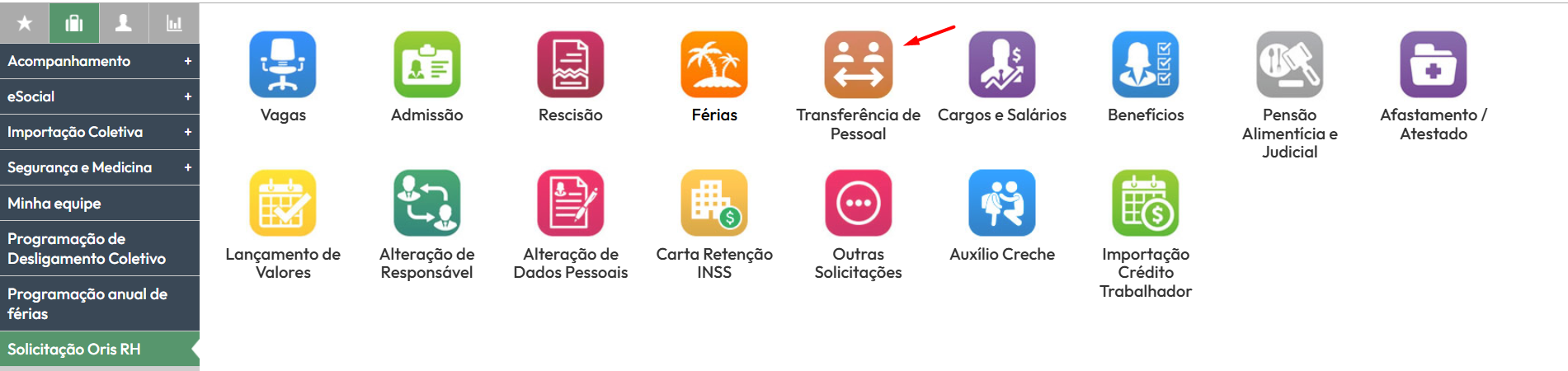Open Rescisão request
Viewport: 1568px width, 371px height.
tap(571, 65)
